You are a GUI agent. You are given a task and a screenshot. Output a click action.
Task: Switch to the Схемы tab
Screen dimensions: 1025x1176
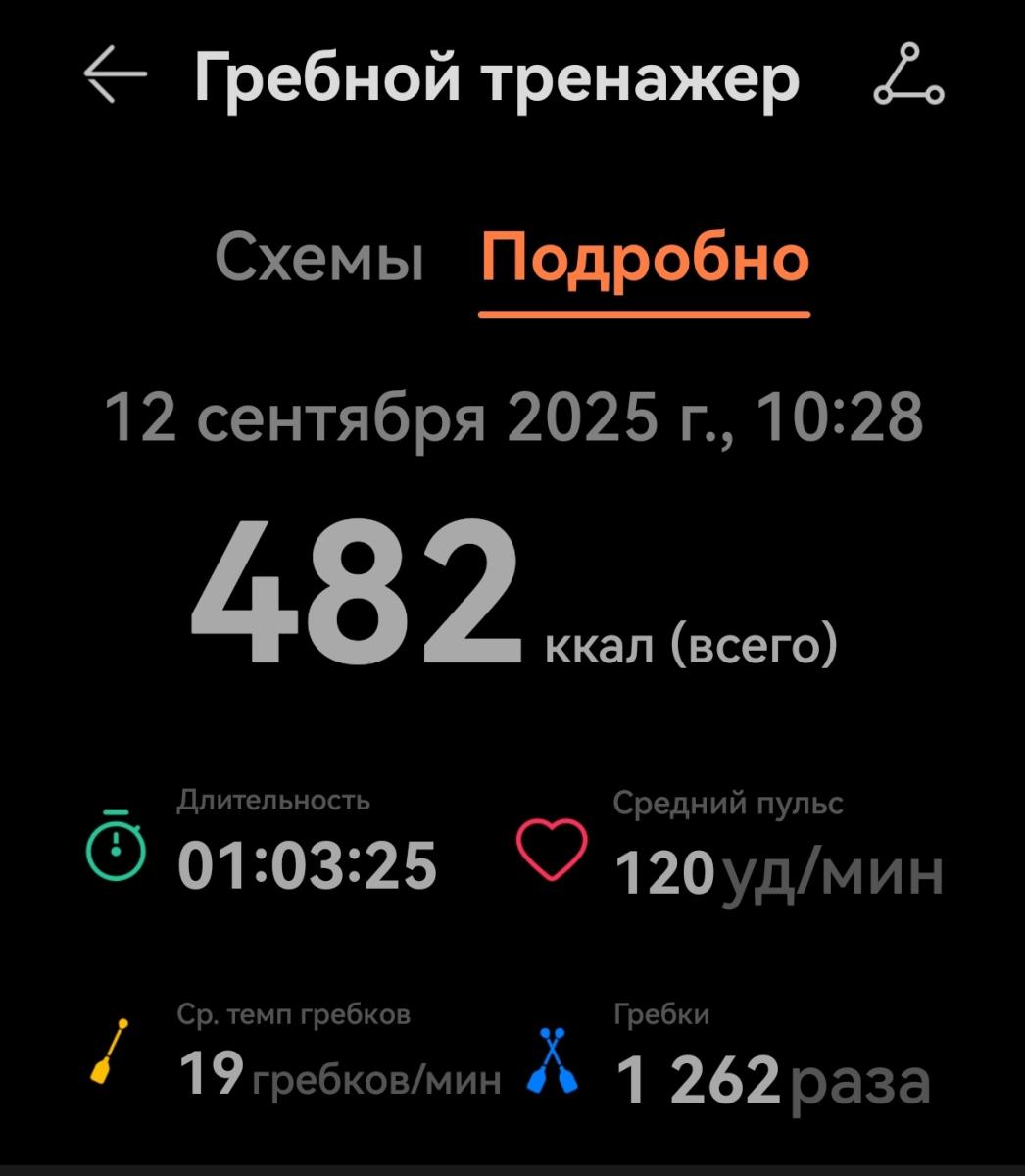click(319, 259)
